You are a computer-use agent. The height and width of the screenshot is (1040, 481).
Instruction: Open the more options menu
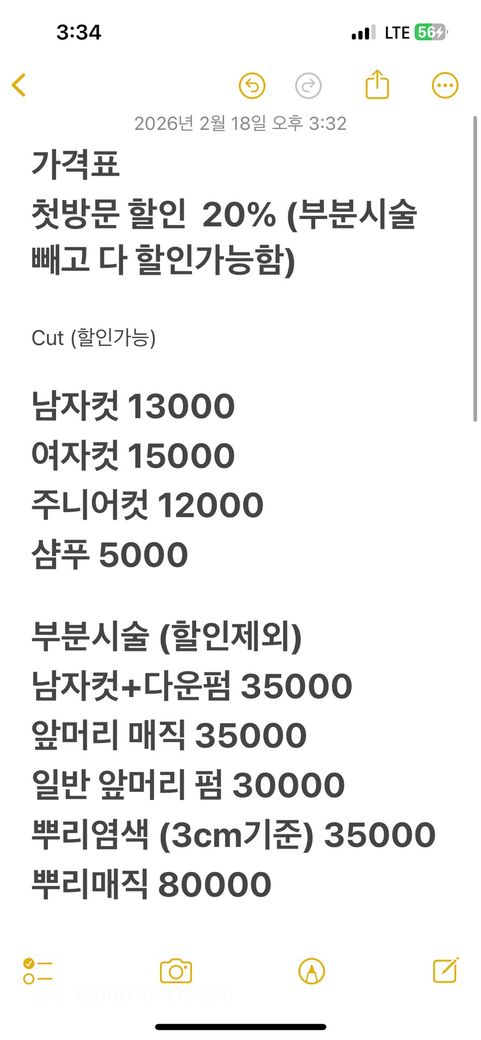pos(445,86)
